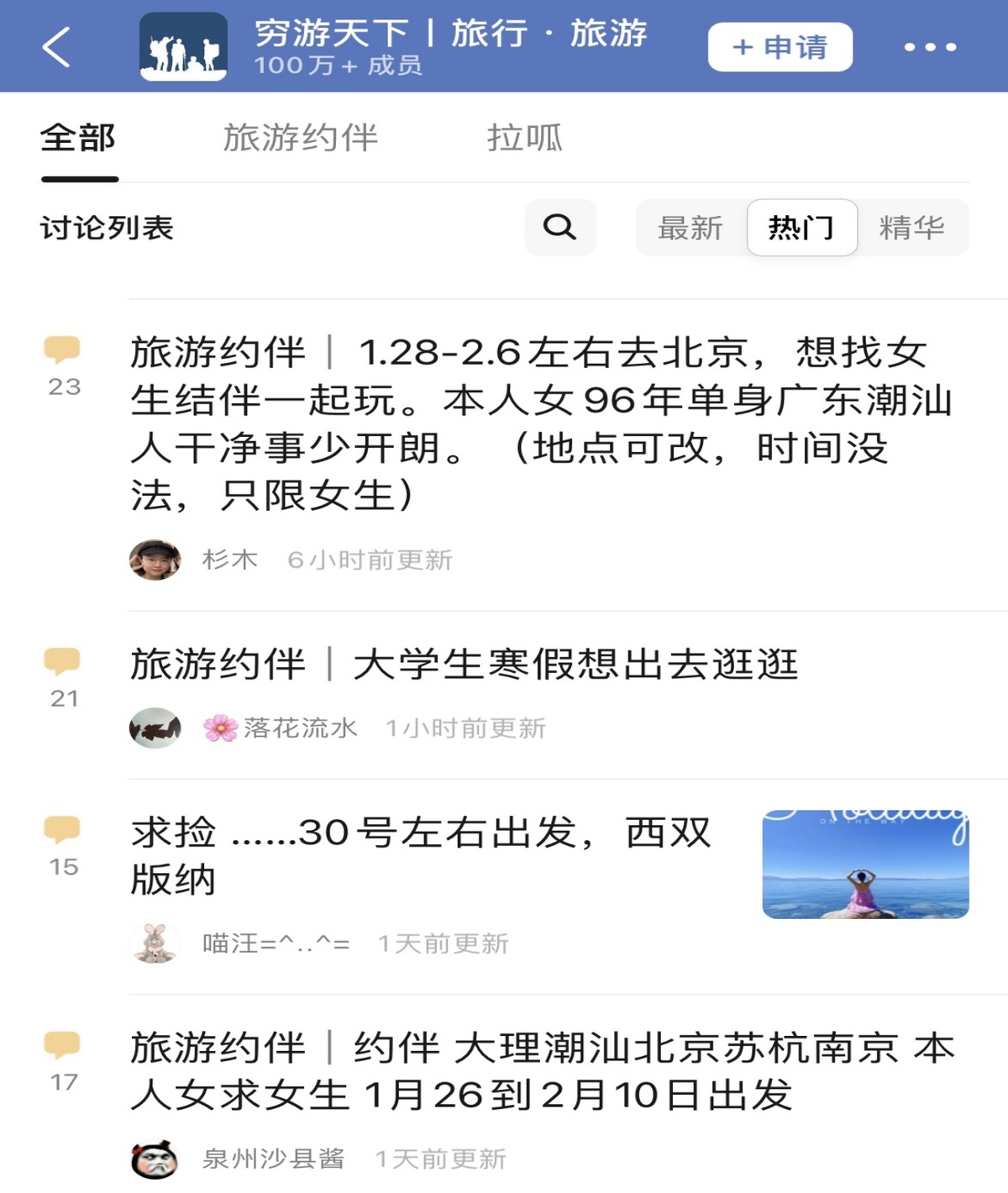
Task: Show 精华 featured discussions
Action: tap(911, 227)
